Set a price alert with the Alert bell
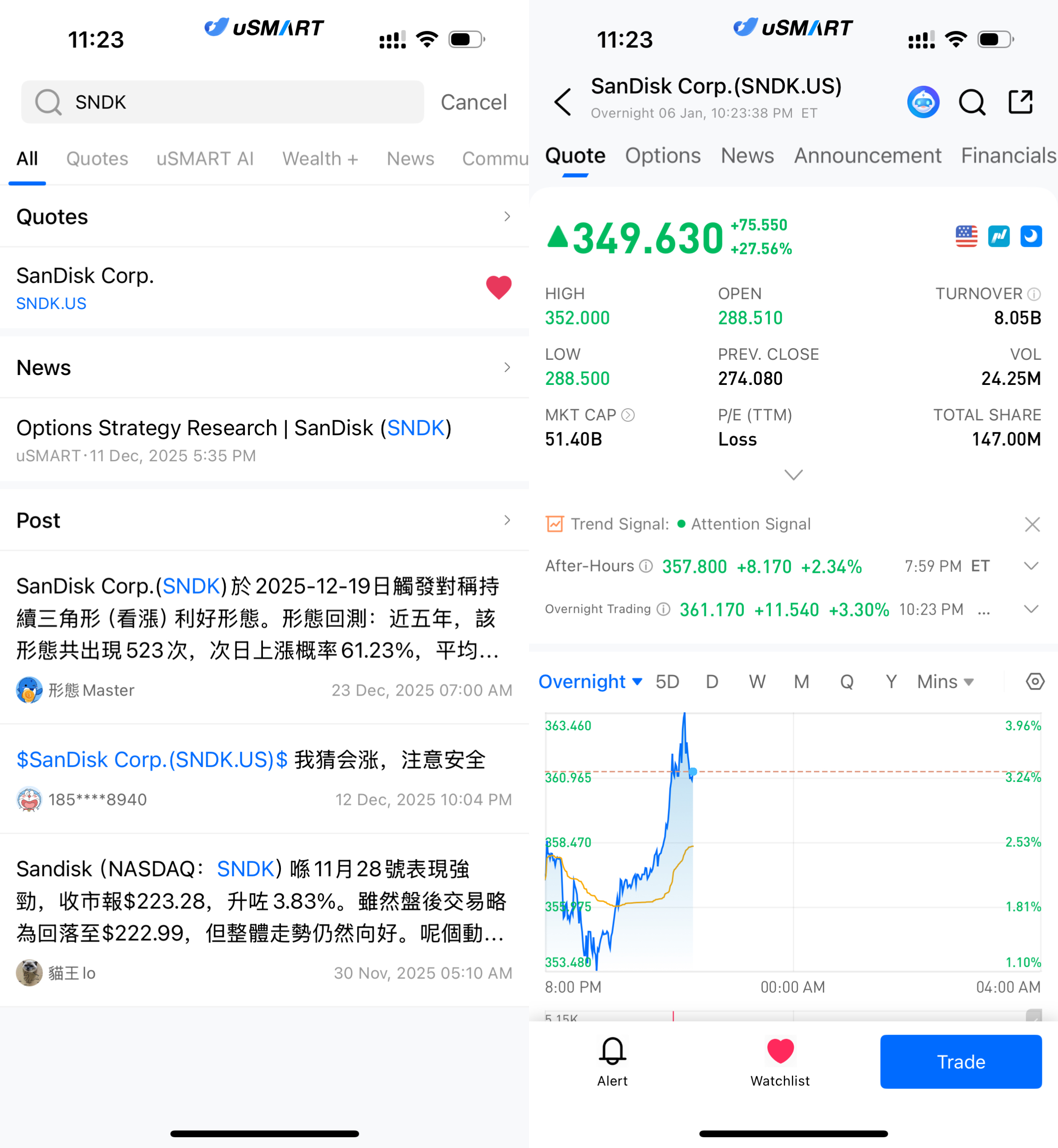 [612, 1061]
